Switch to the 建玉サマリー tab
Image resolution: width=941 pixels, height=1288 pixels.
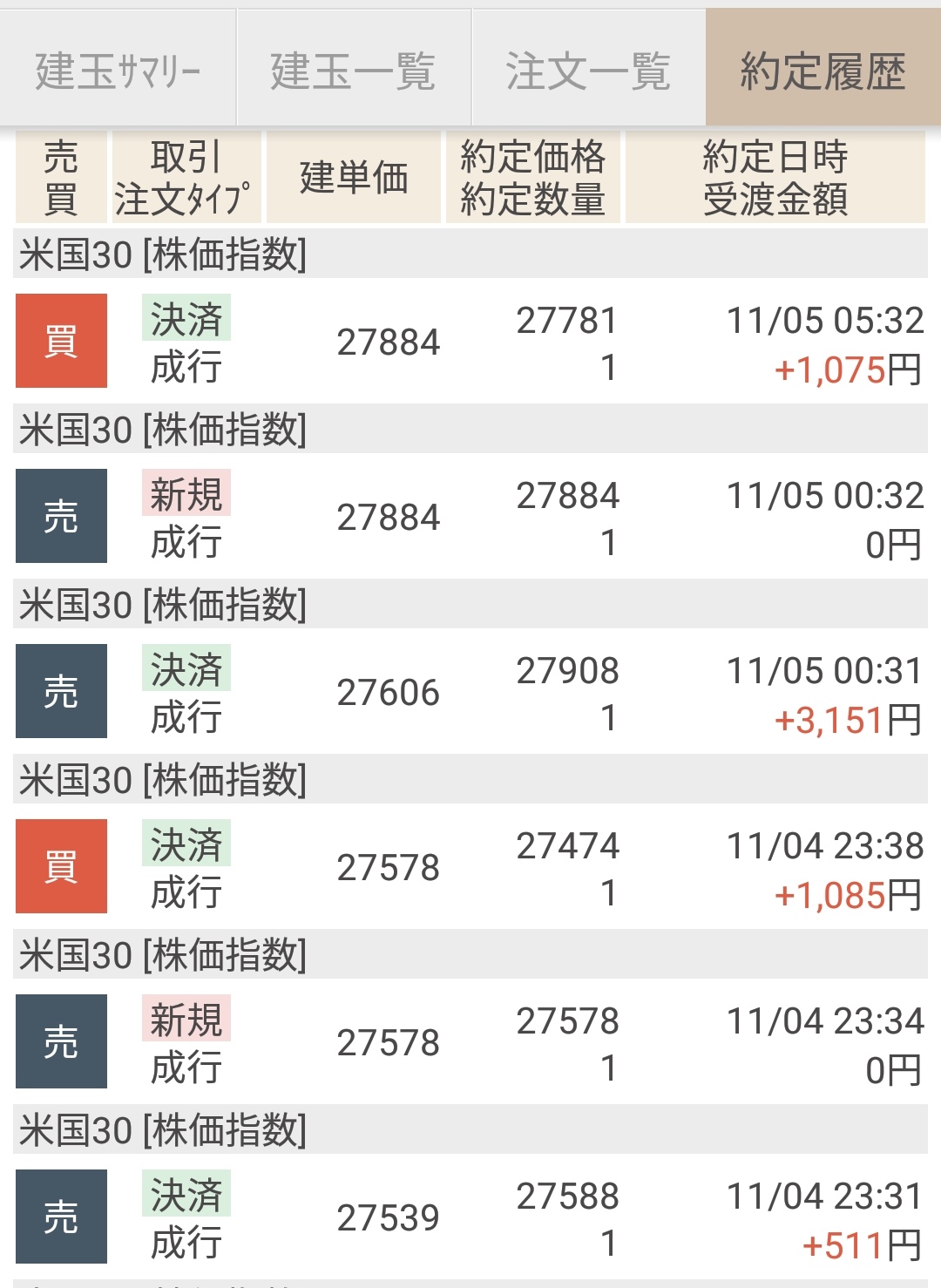(x=118, y=70)
